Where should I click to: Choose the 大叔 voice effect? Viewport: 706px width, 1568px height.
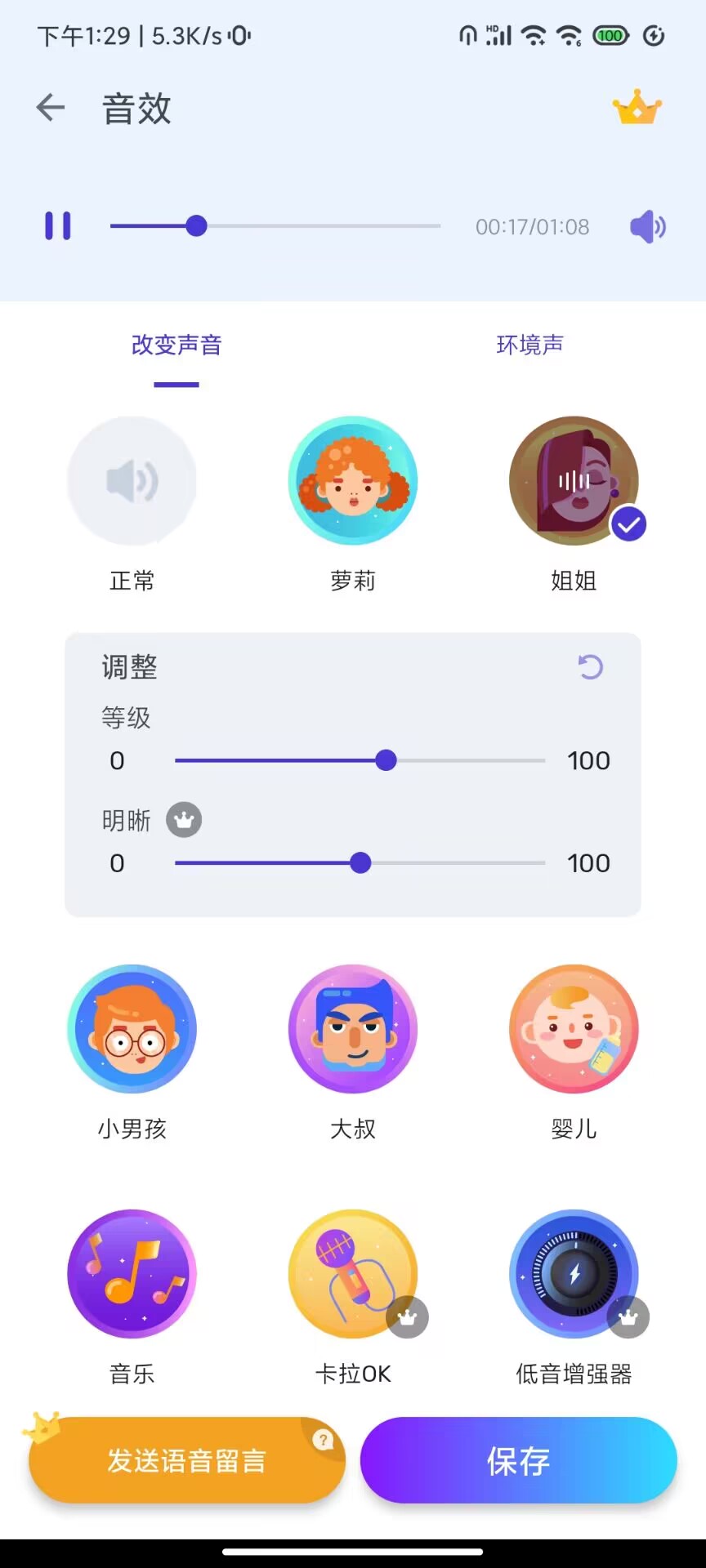coord(353,1030)
